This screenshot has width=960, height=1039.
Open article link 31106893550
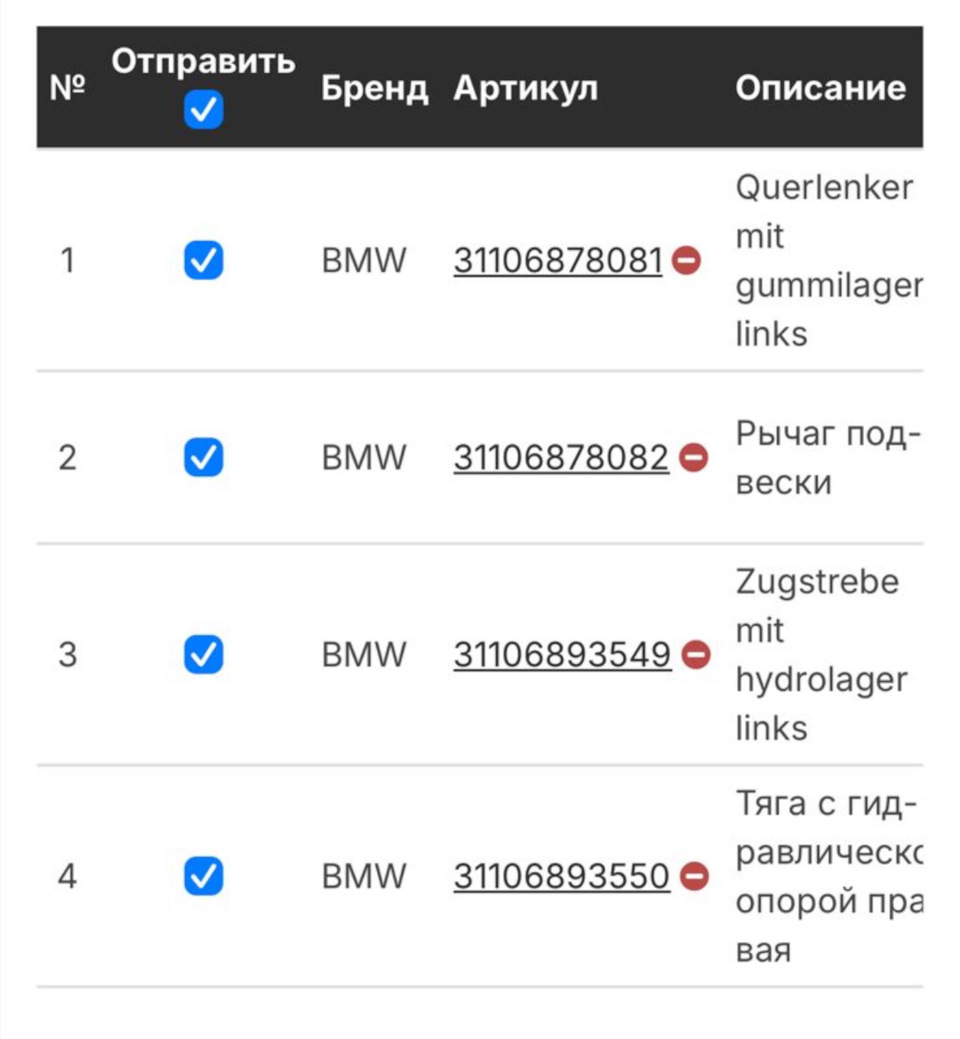point(560,877)
